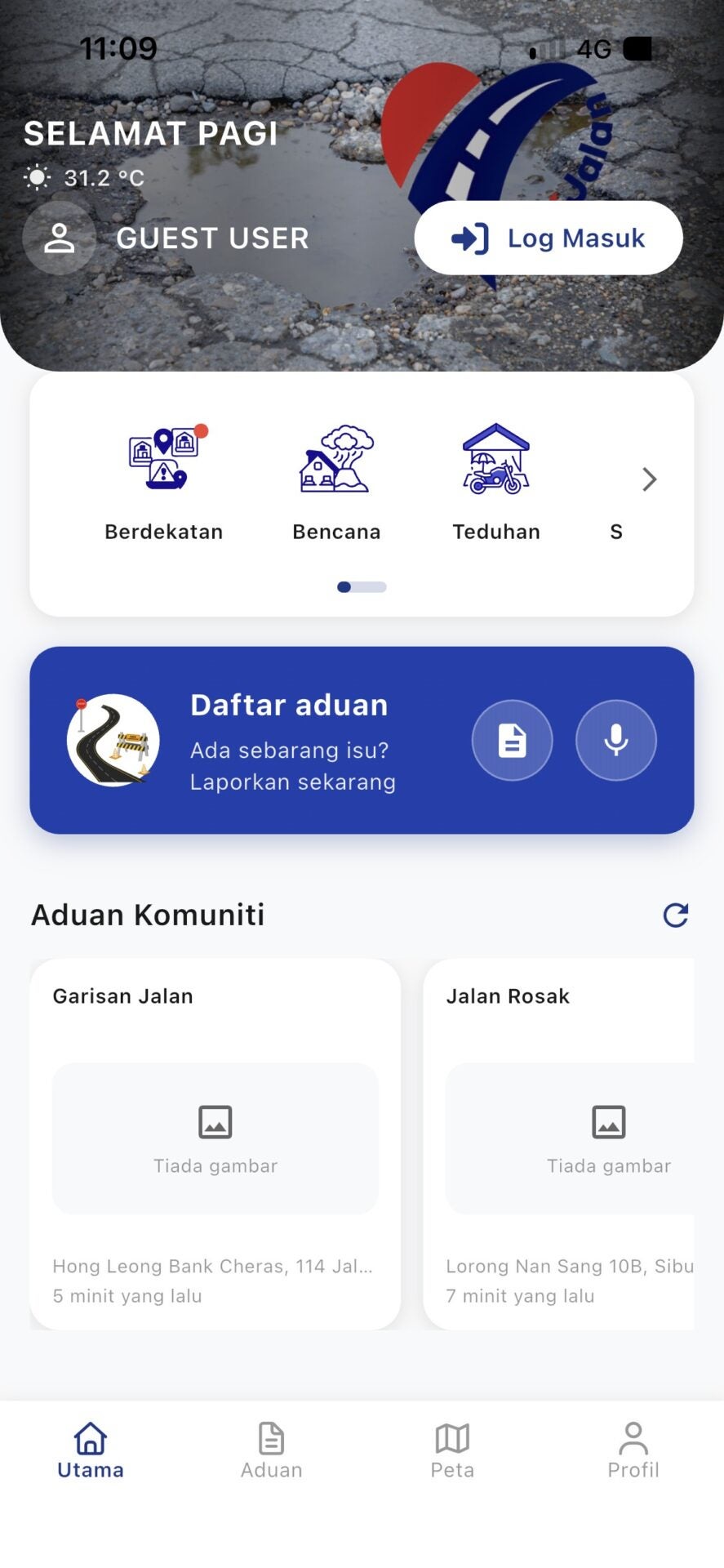Screen dimensions: 724x1568
Task: Open Berdekatan nearby reports
Action: (164, 482)
